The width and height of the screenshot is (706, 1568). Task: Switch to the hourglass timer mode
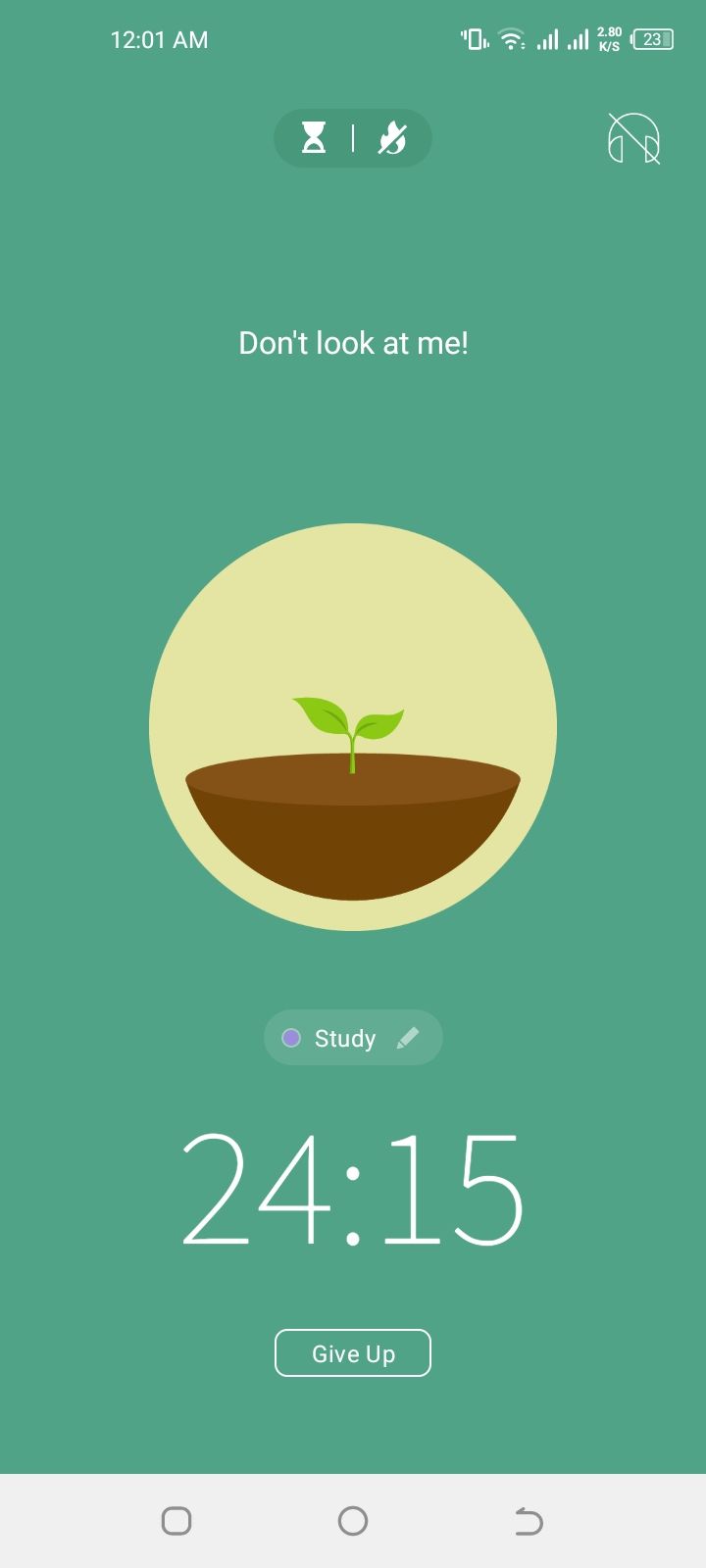[x=314, y=138]
